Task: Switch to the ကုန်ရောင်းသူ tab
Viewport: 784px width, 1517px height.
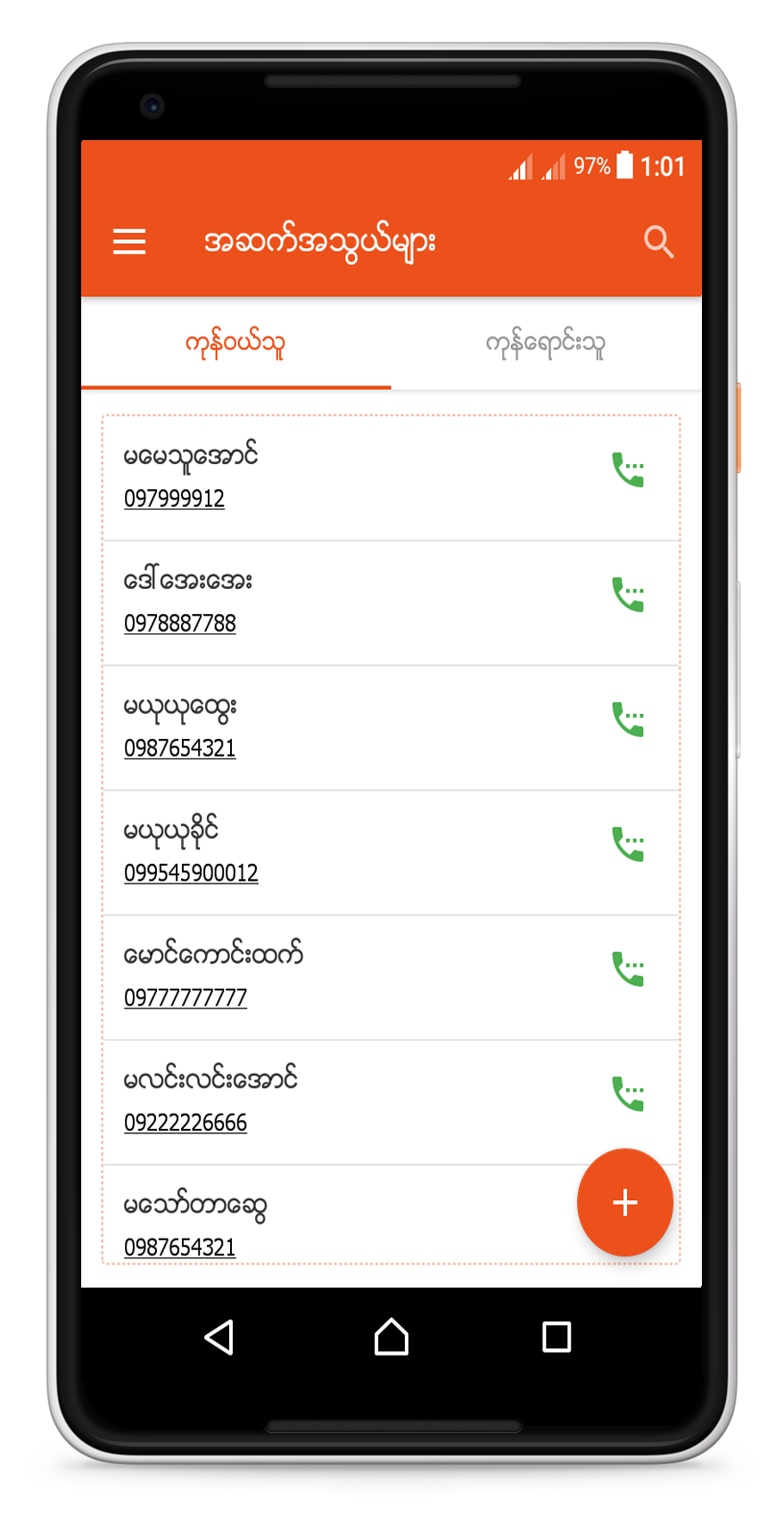Action: coord(545,344)
